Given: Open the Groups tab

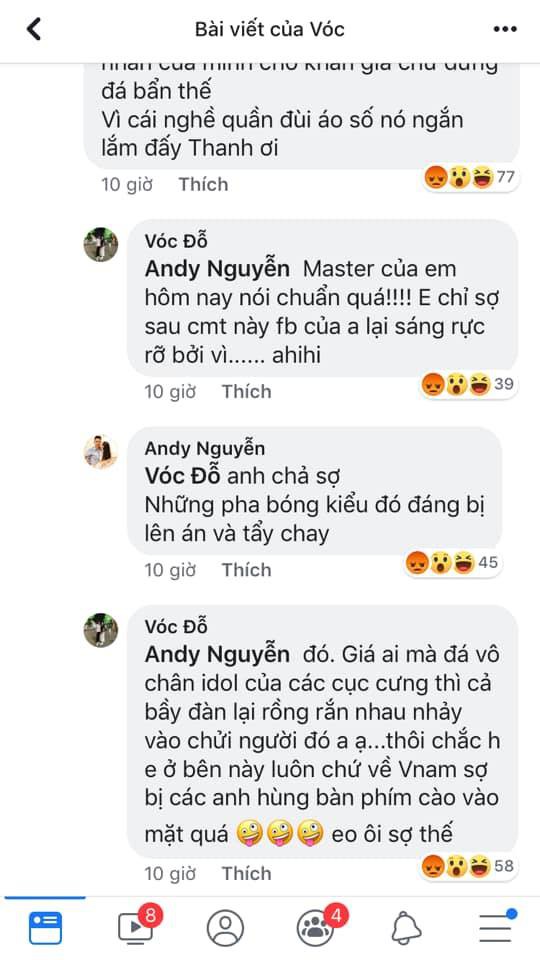Looking at the screenshot, I should (317, 926).
